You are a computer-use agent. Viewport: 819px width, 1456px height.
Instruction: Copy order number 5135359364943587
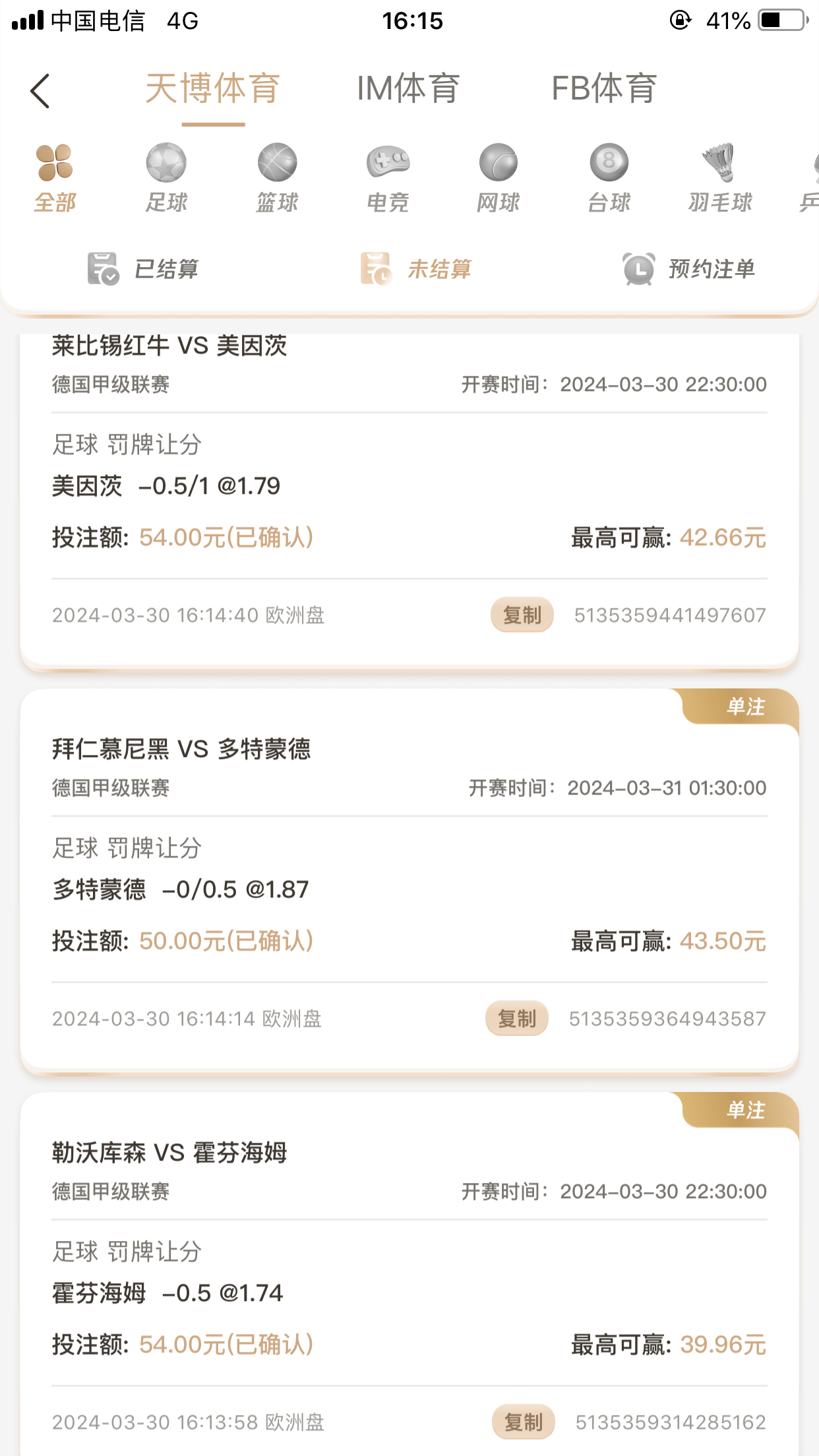517,1019
